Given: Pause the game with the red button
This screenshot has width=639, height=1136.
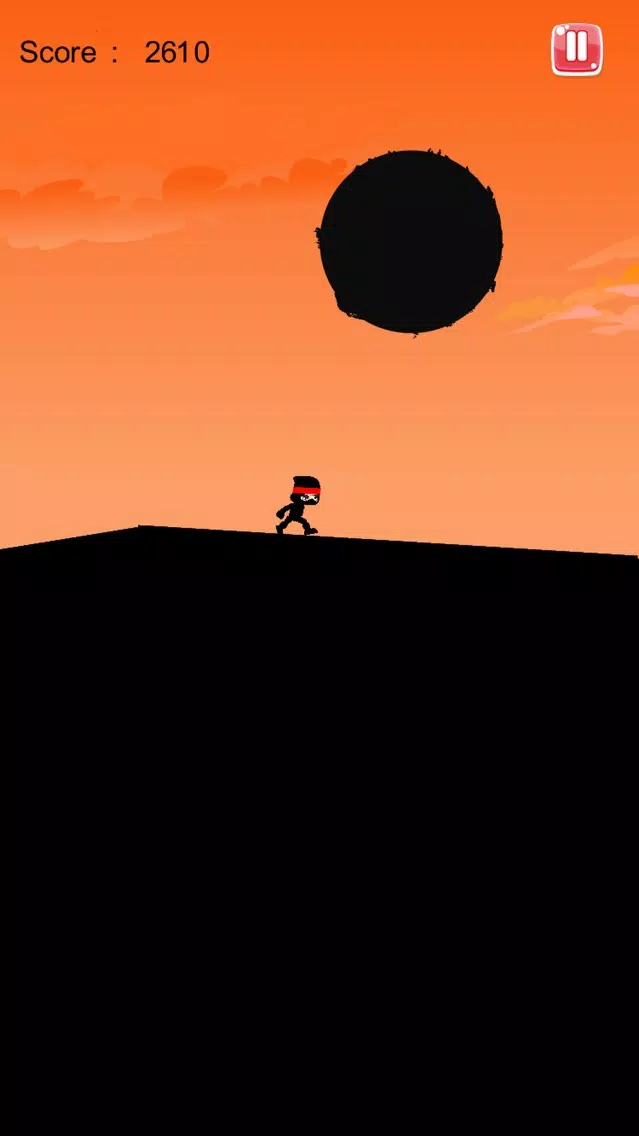Looking at the screenshot, I should click(x=577, y=49).
